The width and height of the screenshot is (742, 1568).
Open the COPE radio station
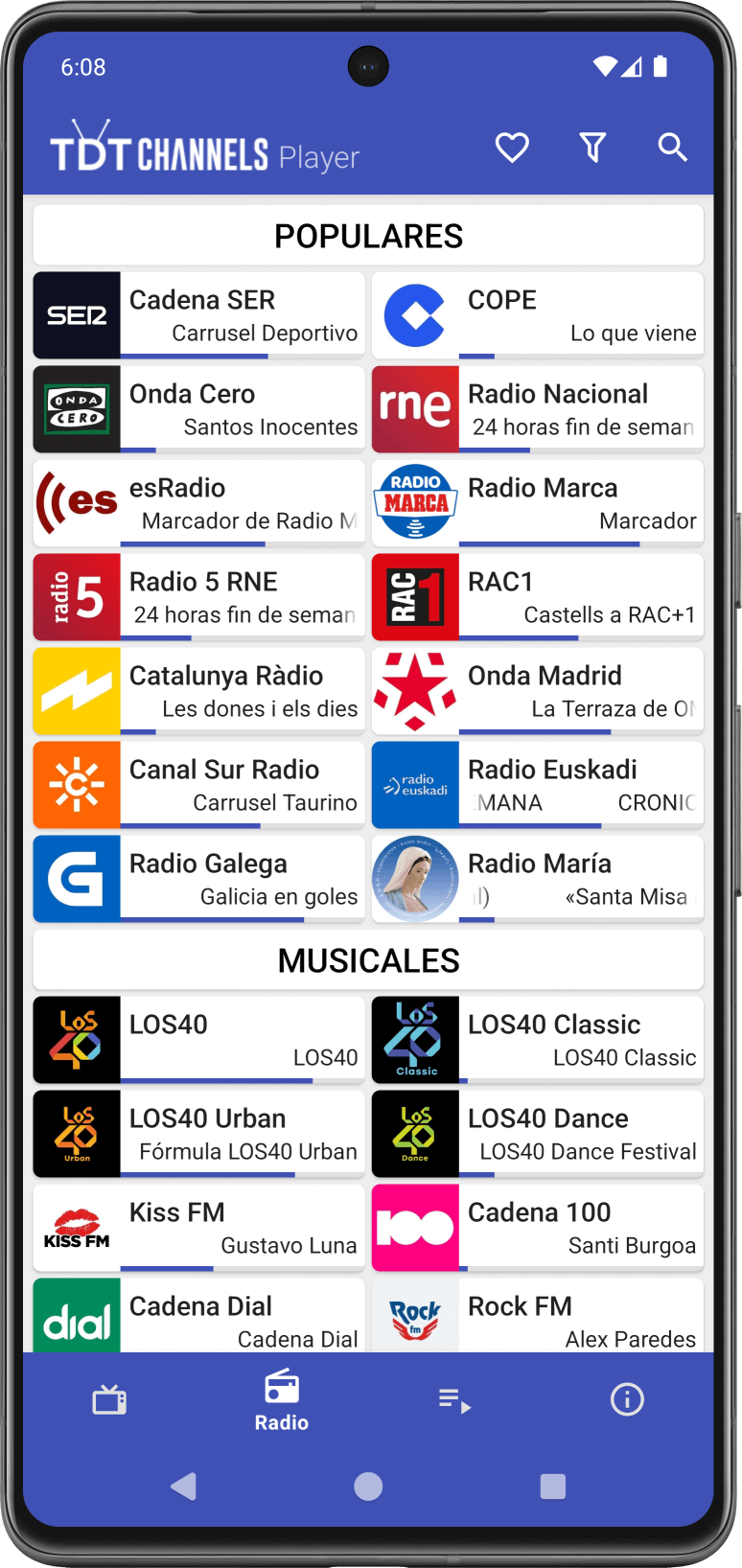coord(537,315)
